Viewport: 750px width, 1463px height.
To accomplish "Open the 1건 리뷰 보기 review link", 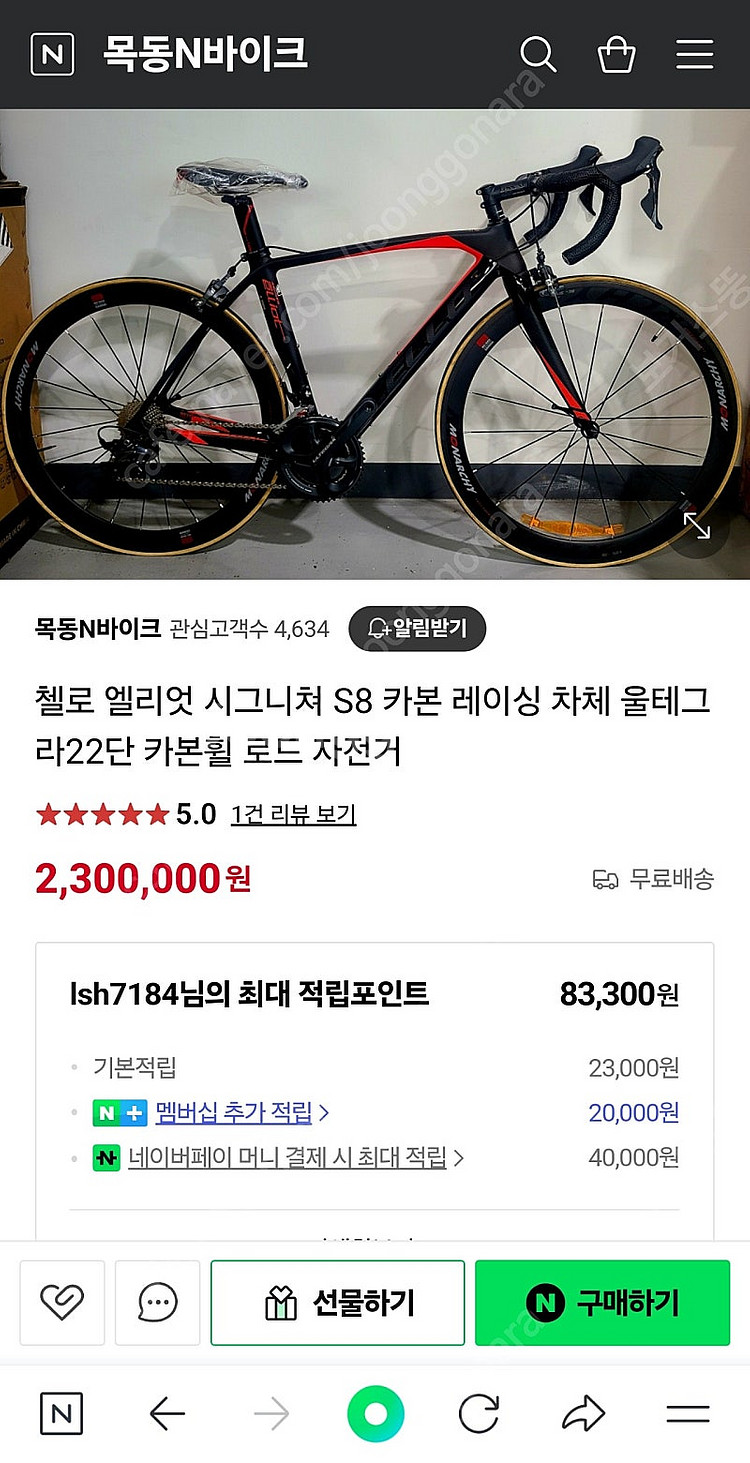I will (x=295, y=815).
